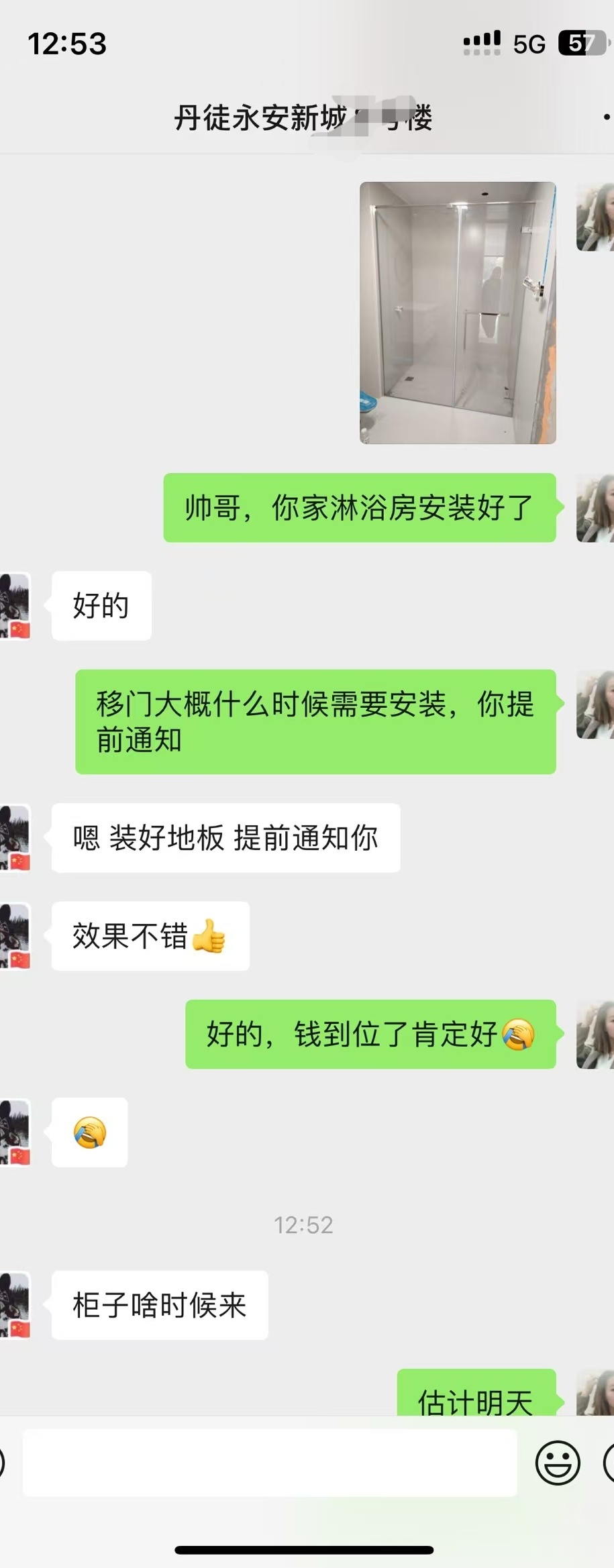Open the avatar beside the 好的 reply
Image resolution: width=614 pixels, height=1568 pixels.
coord(16,605)
